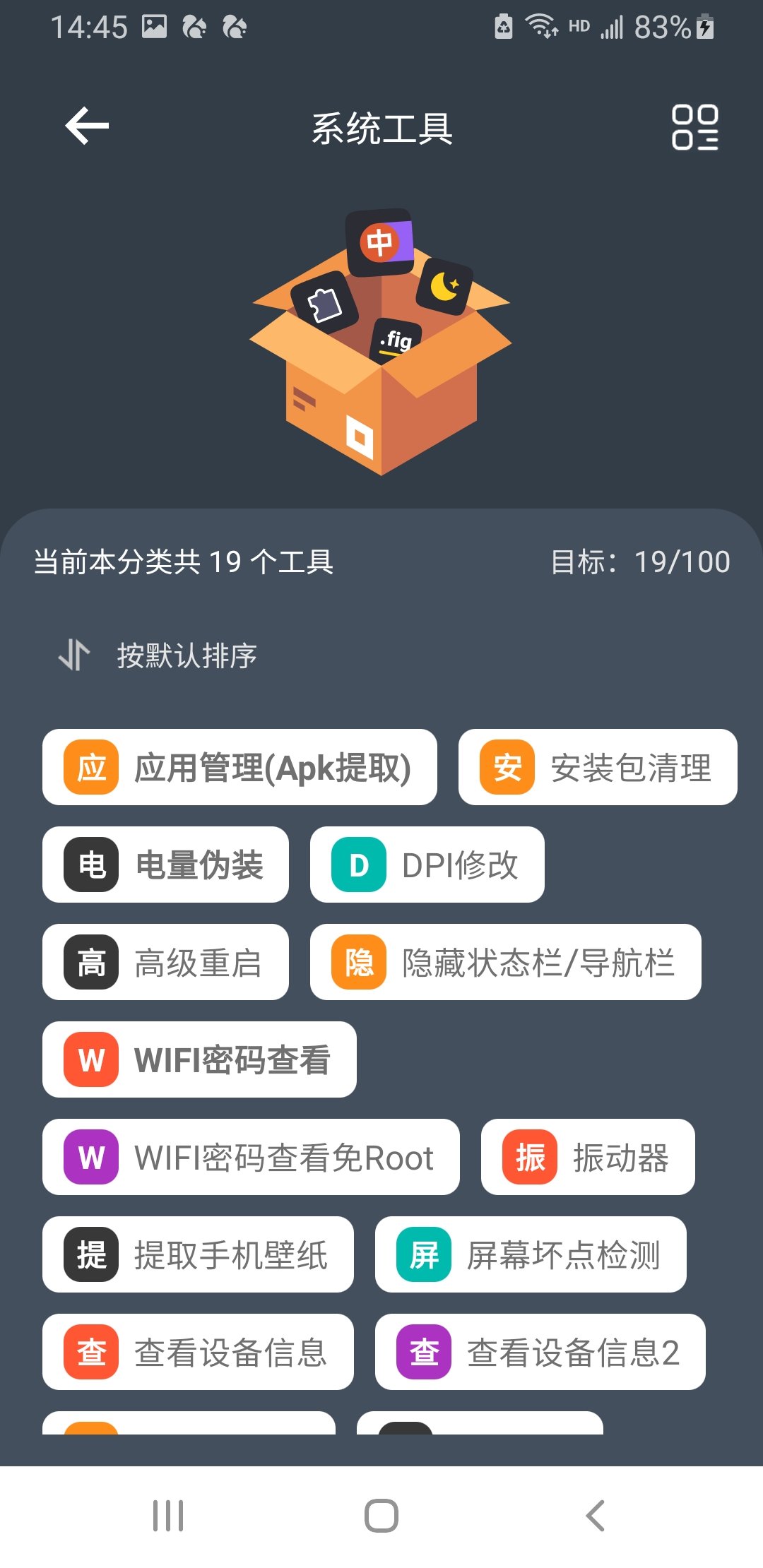
Task: Open 提取手机壁纸 tool
Action: tap(198, 1255)
